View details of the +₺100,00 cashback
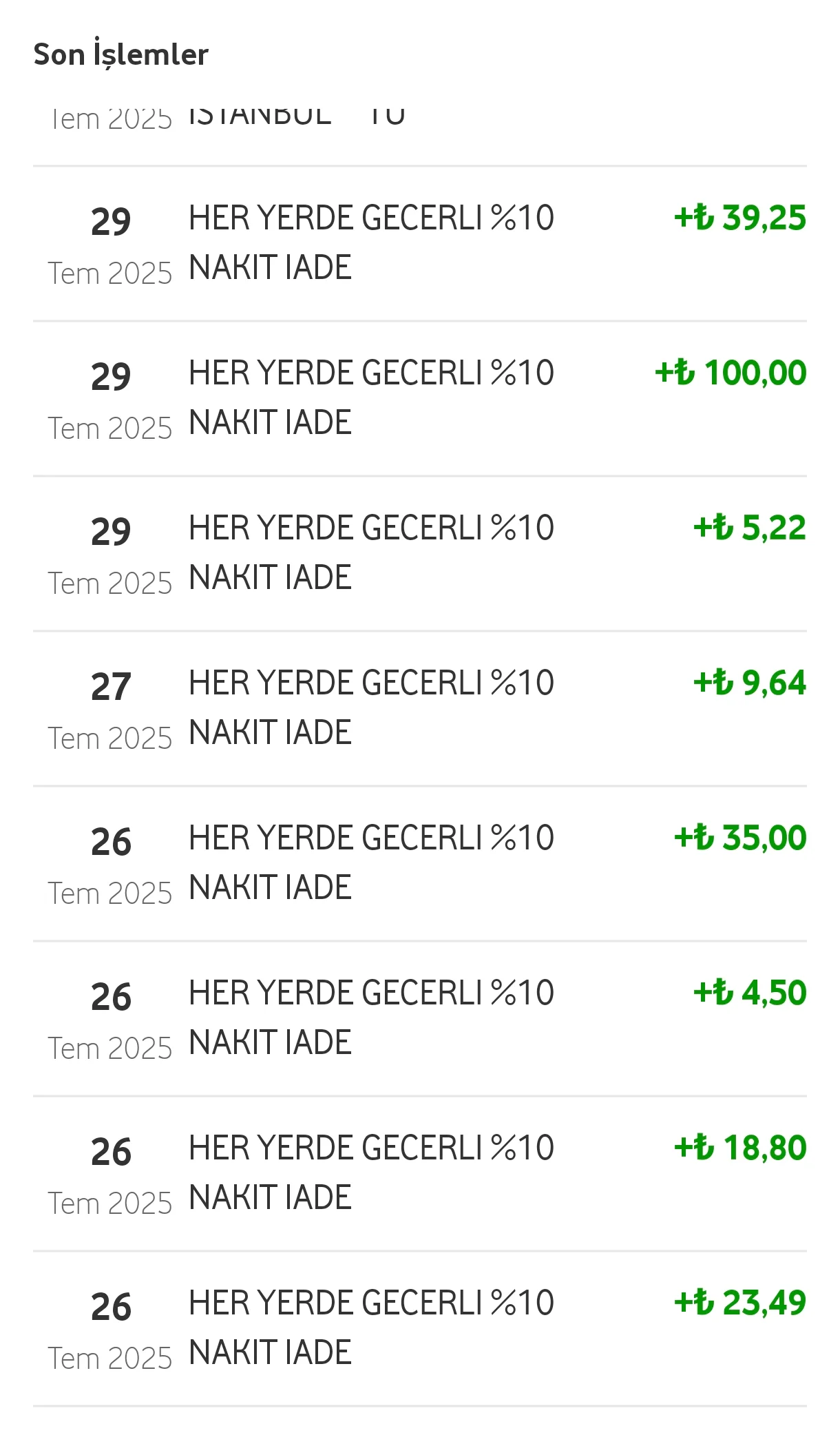The height and width of the screenshot is (1435, 840). pyautogui.click(x=420, y=398)
